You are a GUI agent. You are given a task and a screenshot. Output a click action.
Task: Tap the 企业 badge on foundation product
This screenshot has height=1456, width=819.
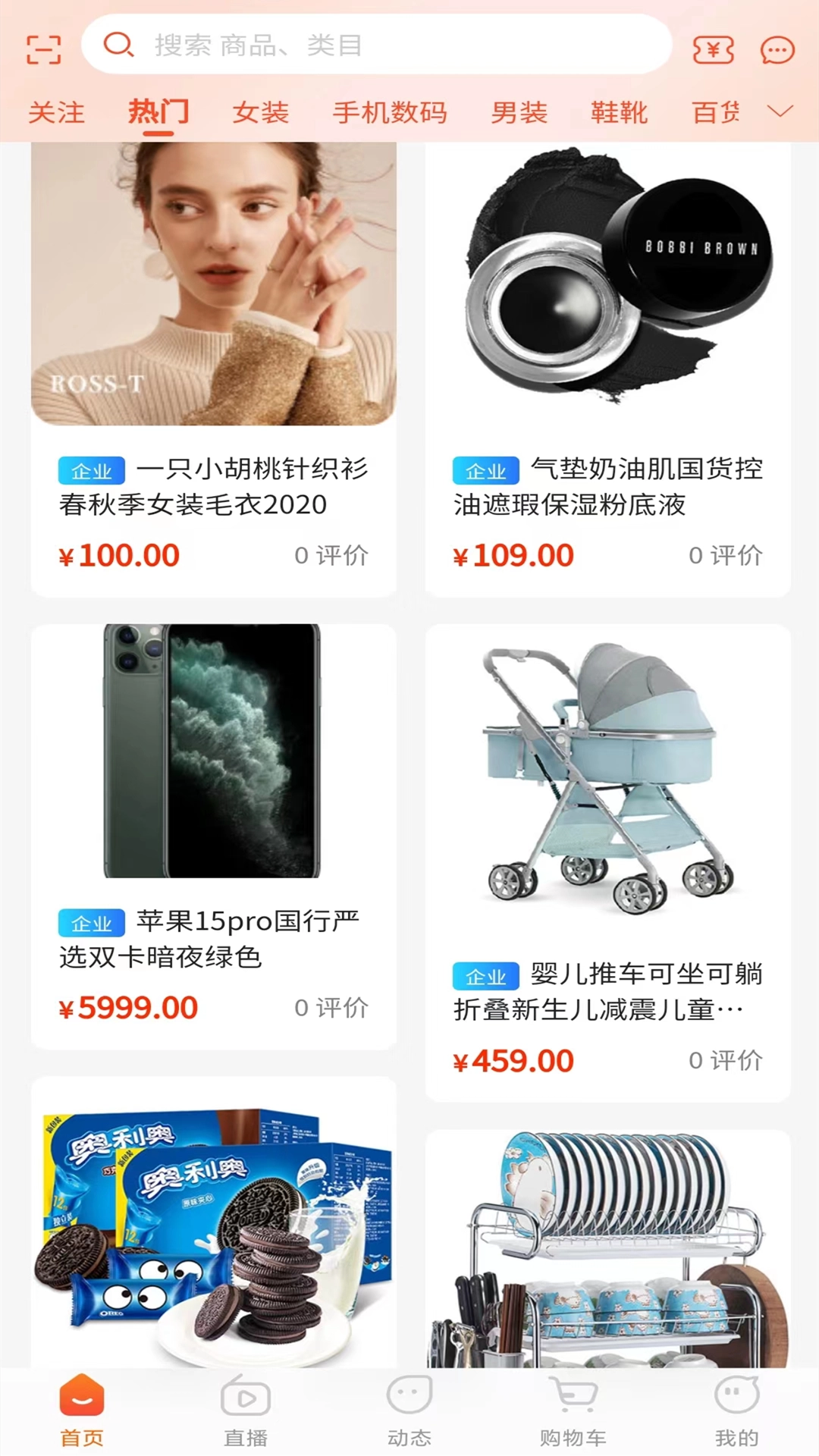(486, 470)
